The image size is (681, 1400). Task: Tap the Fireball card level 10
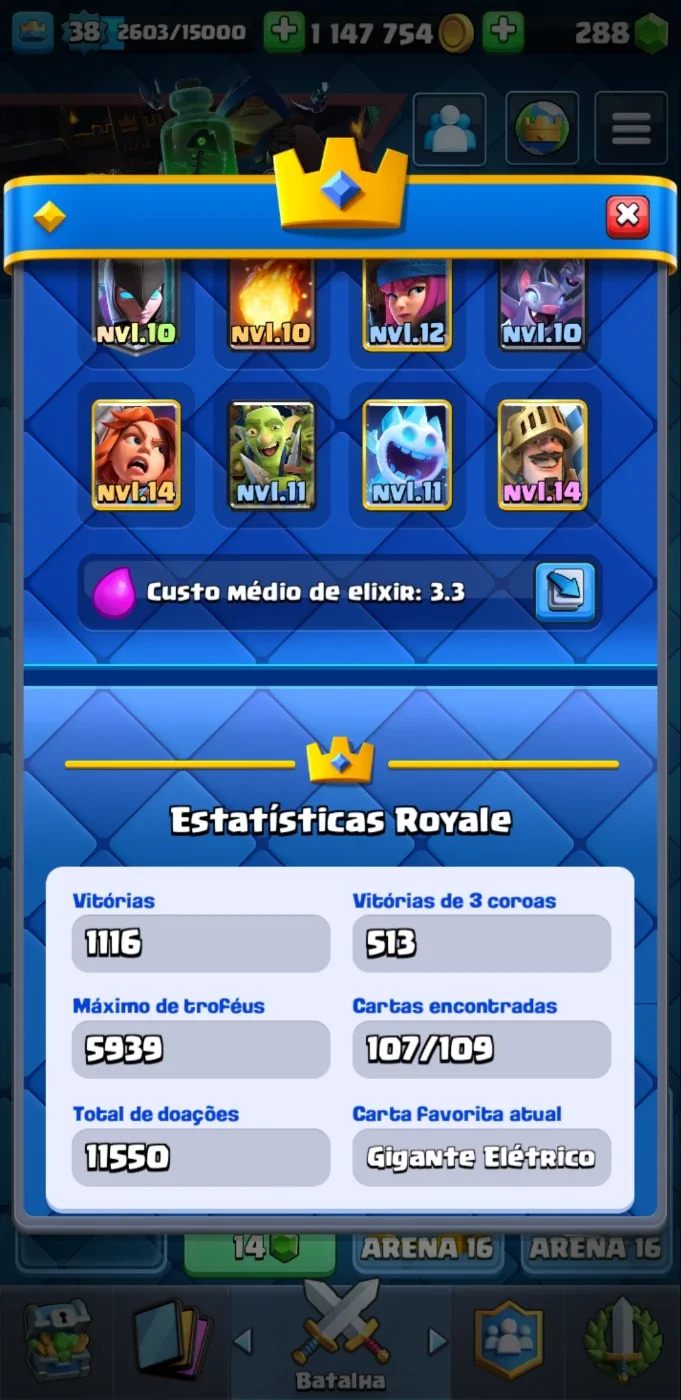271,304
